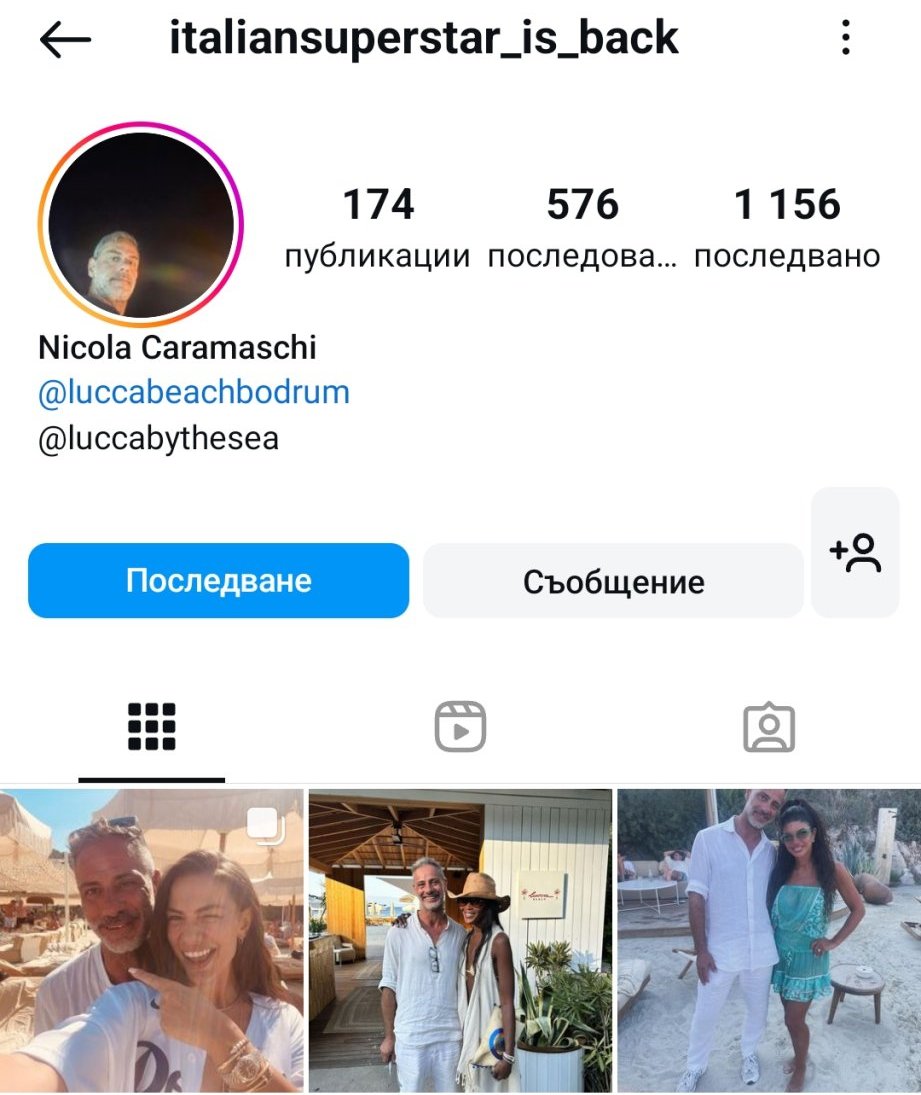
Task: Switch to the posts grid tab
Action: pos(152,727)
